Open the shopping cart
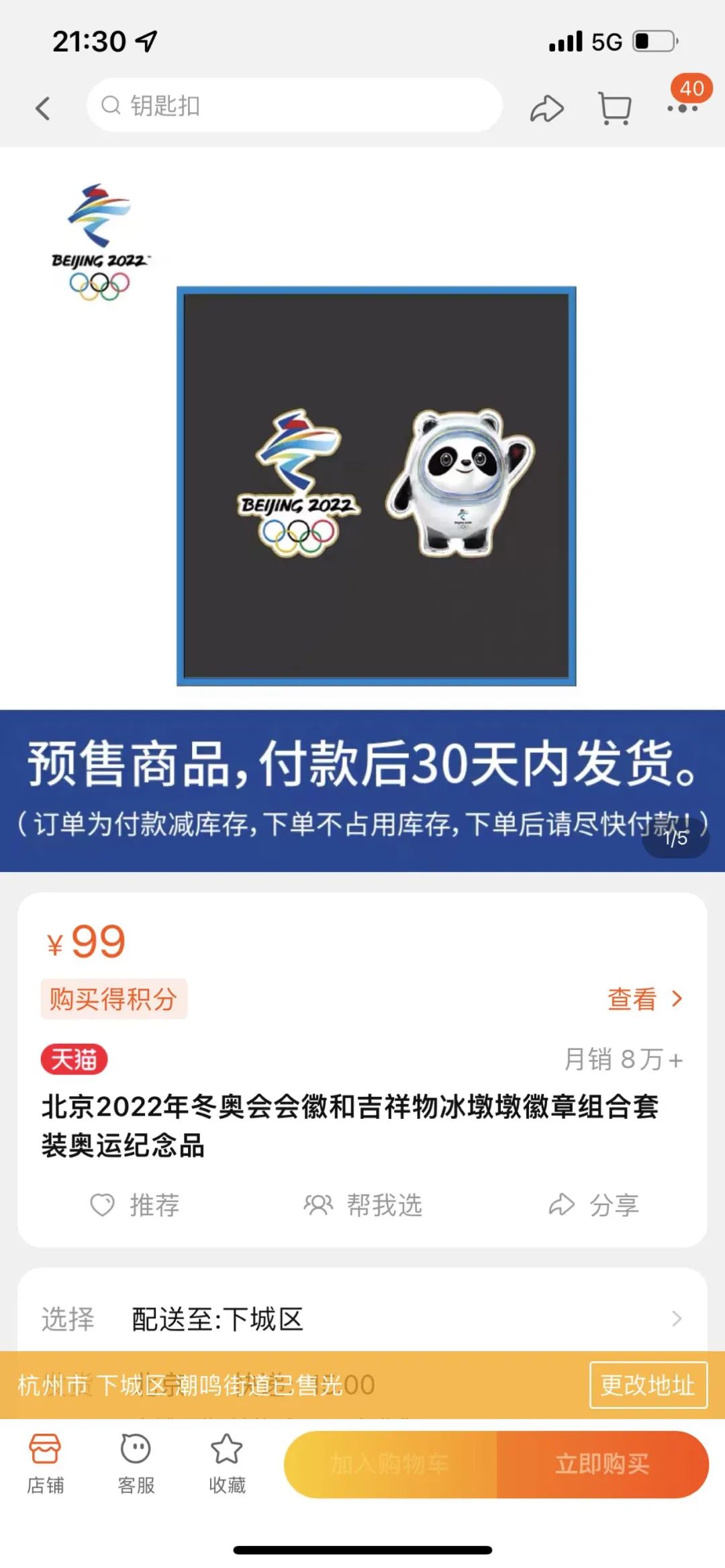 click(x=614, y=108)
